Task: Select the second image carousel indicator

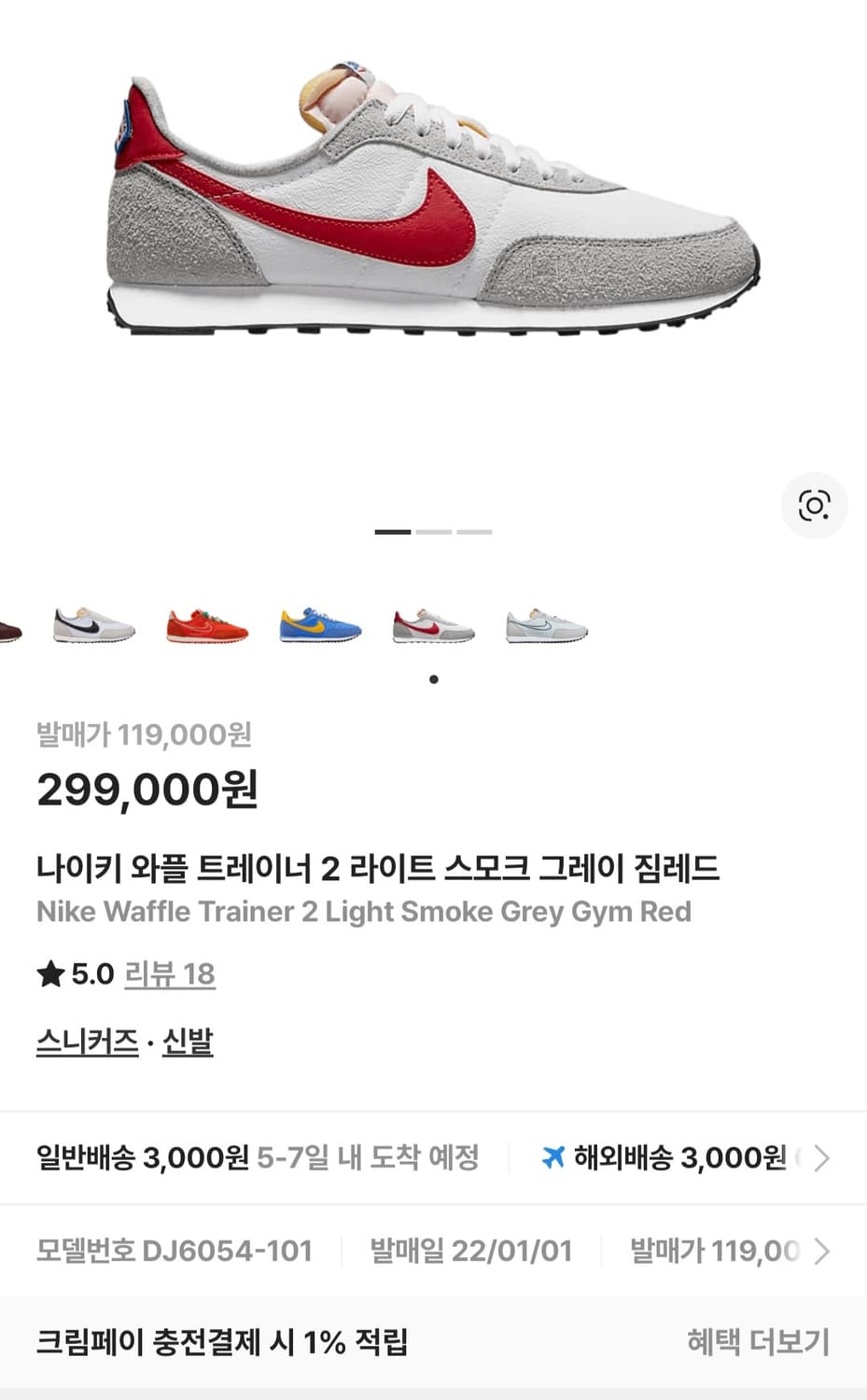Action: click(x=433, y=530)
